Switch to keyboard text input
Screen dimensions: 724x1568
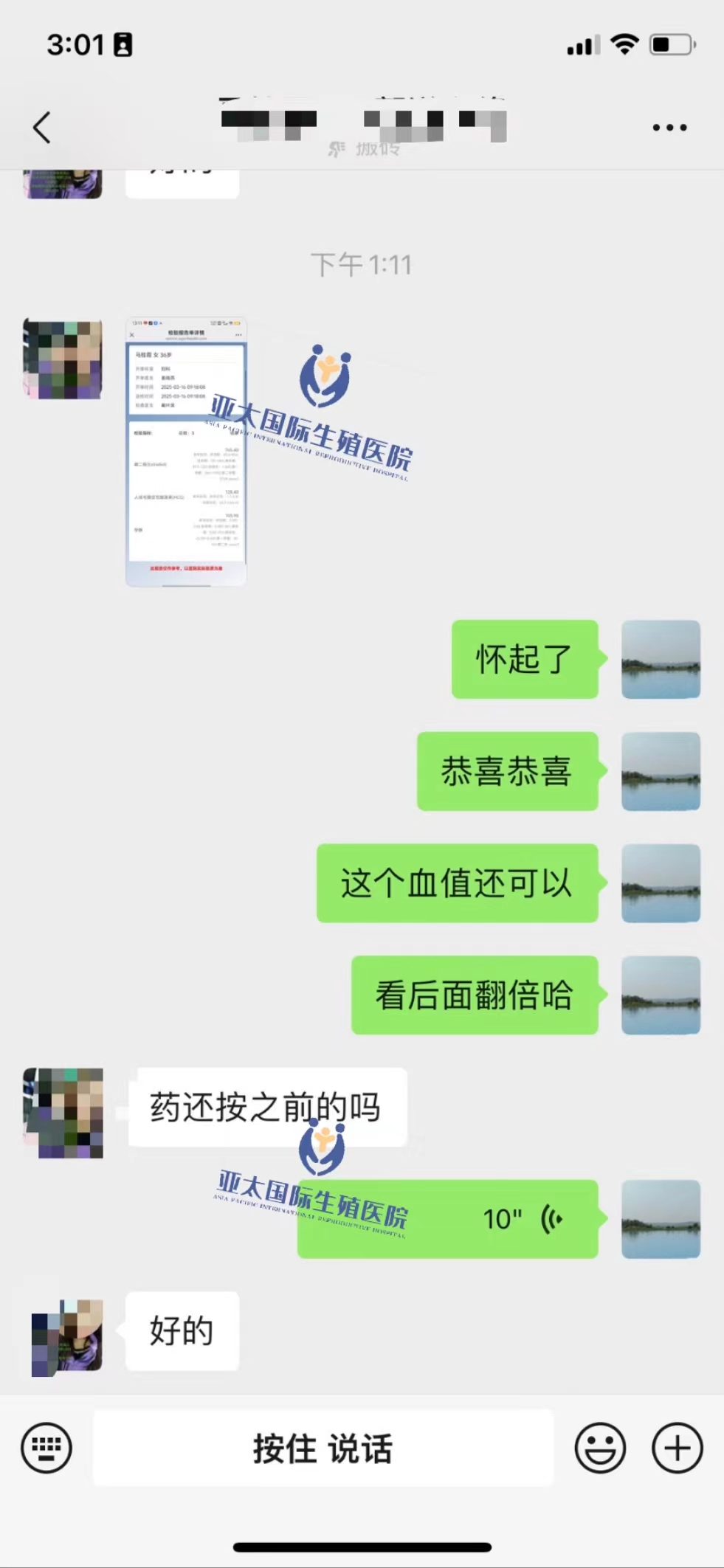coord(46,1448)
